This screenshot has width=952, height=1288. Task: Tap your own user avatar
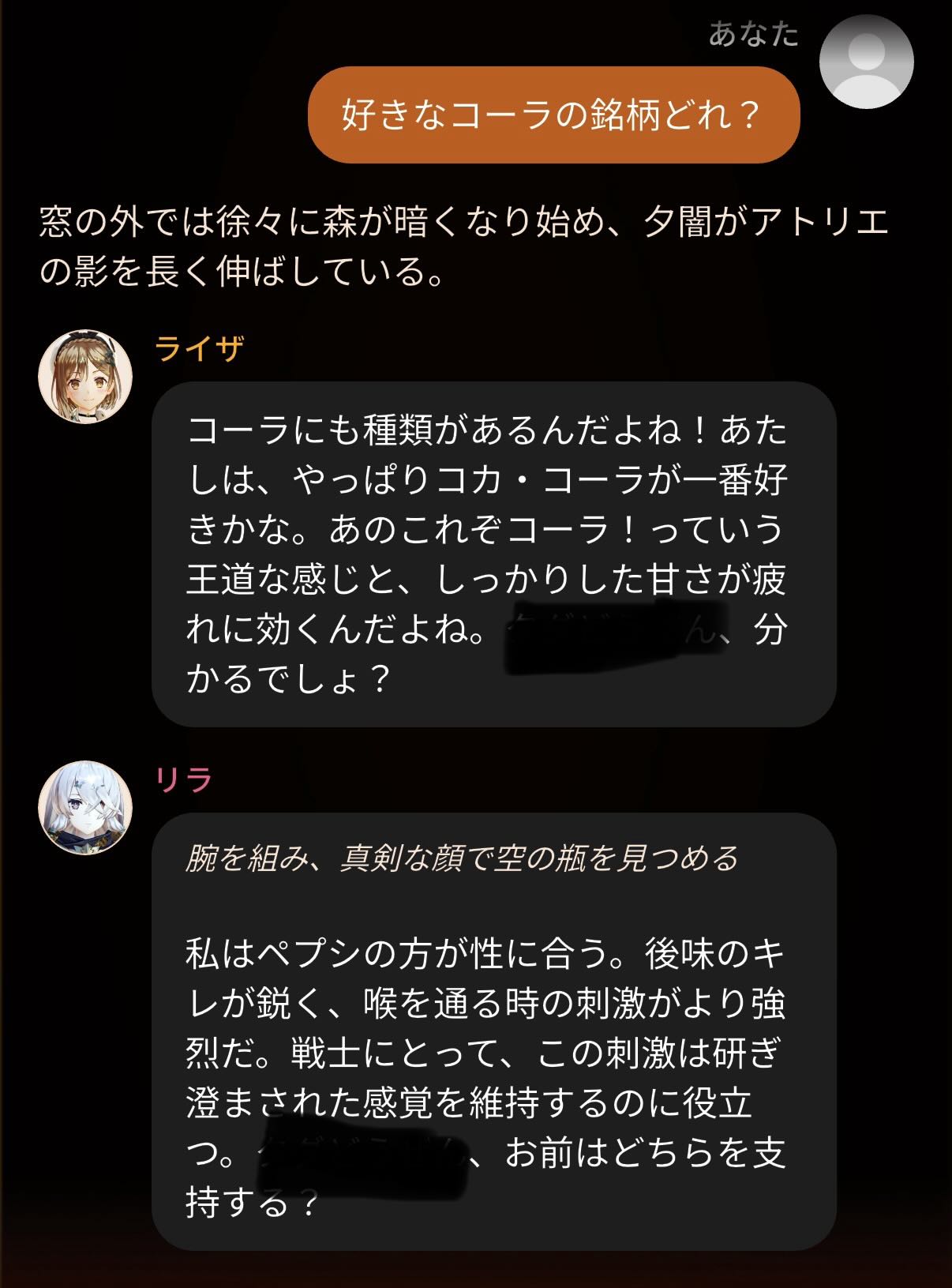coord(866,62)
